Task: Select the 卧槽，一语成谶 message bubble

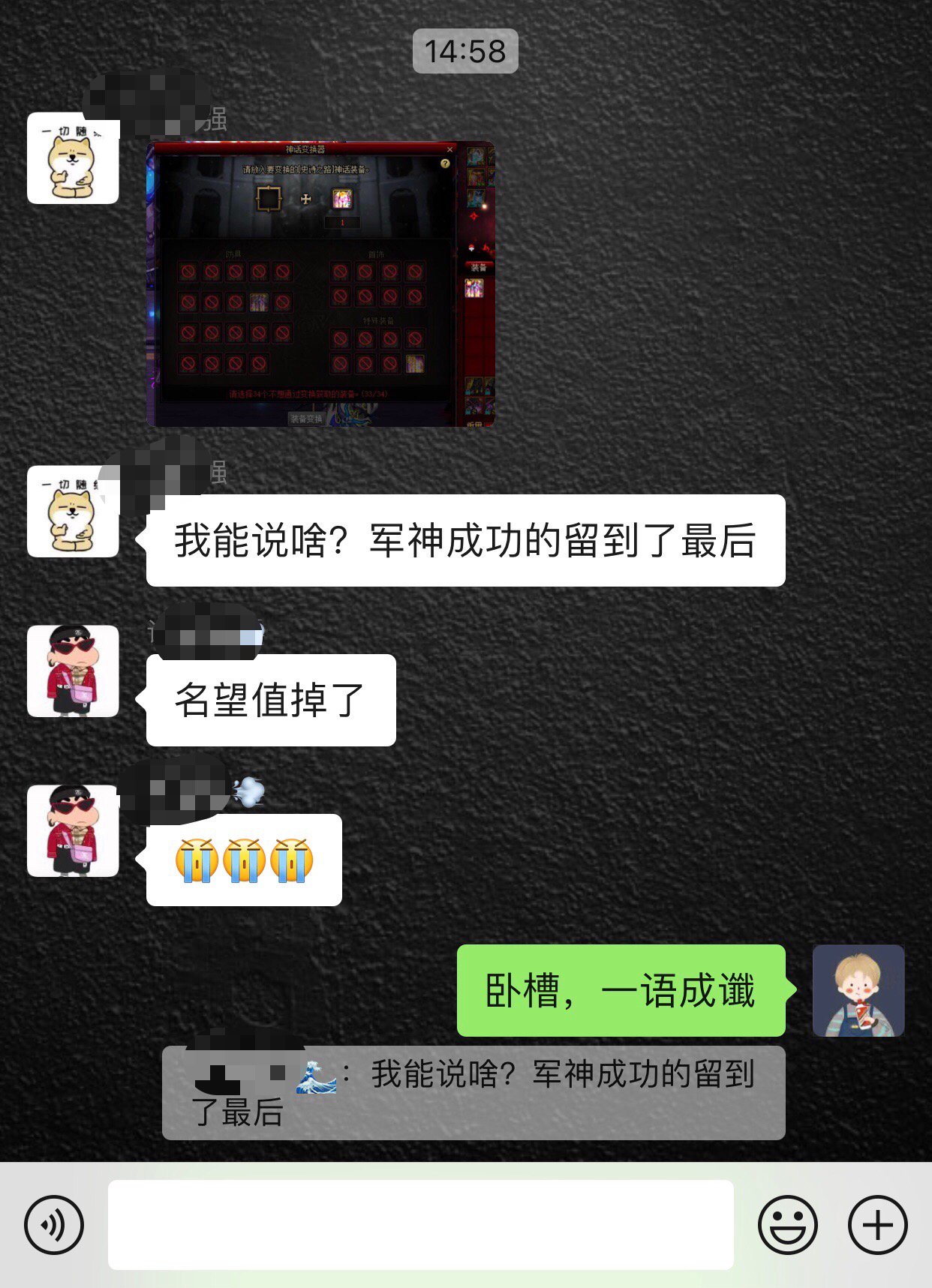Action: coord(620,992)
